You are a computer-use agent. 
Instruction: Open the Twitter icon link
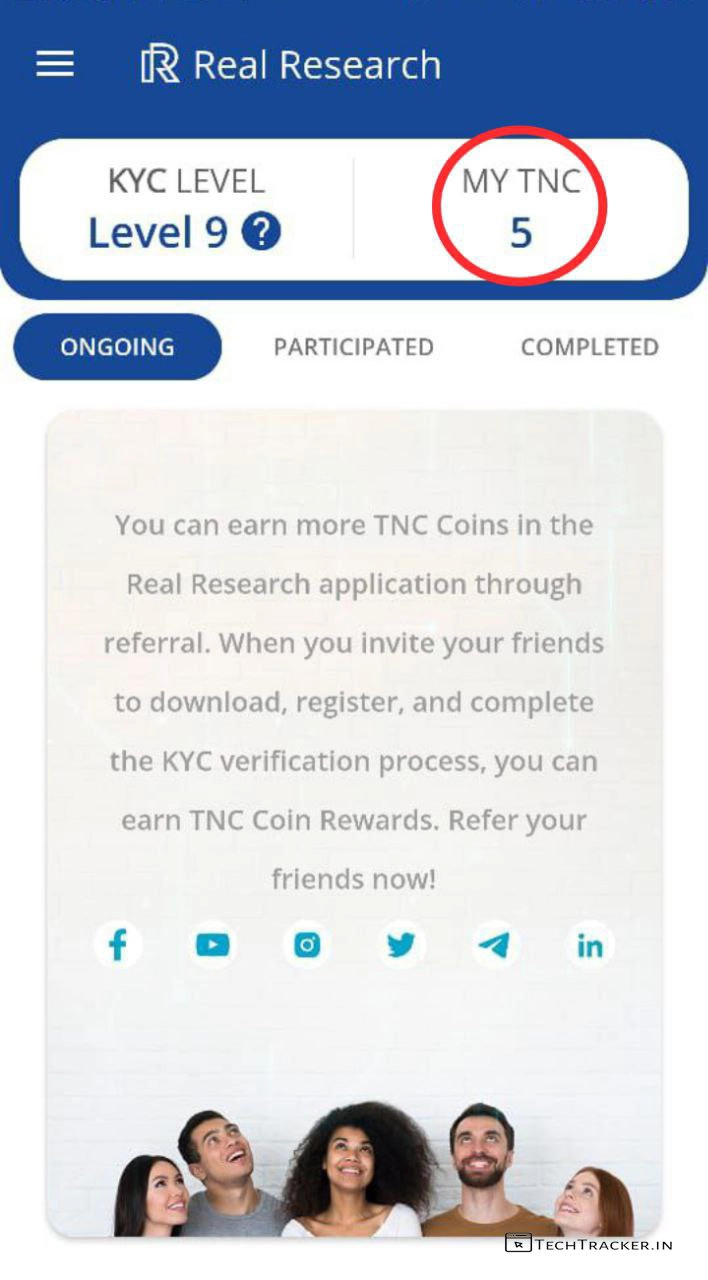click(x=401, y=944)
